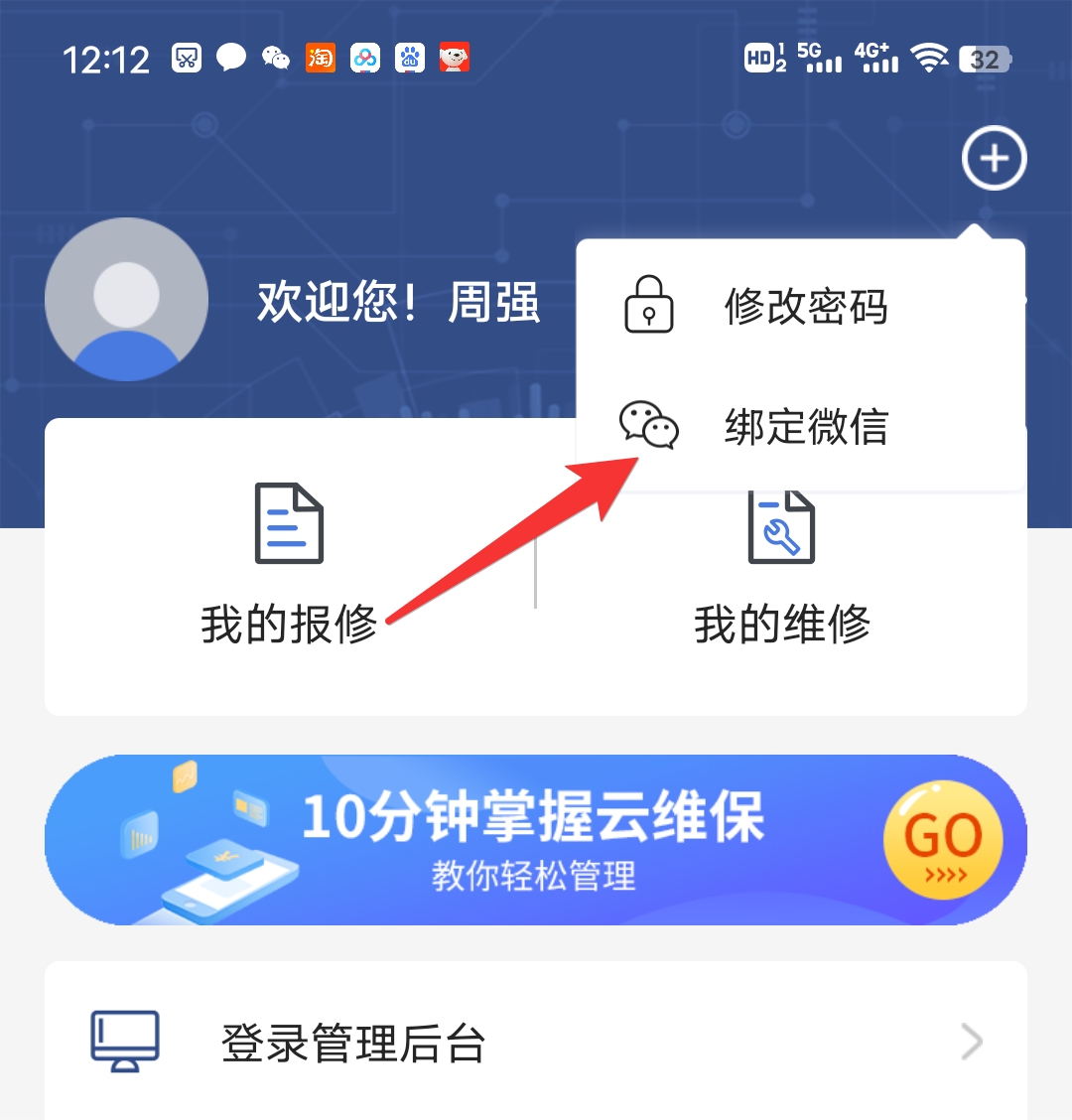The height and width of the screenshot is (1120, 1072).
Task: Tap the 10分钟掌握云维保 banner
Action: click(536, 840)
